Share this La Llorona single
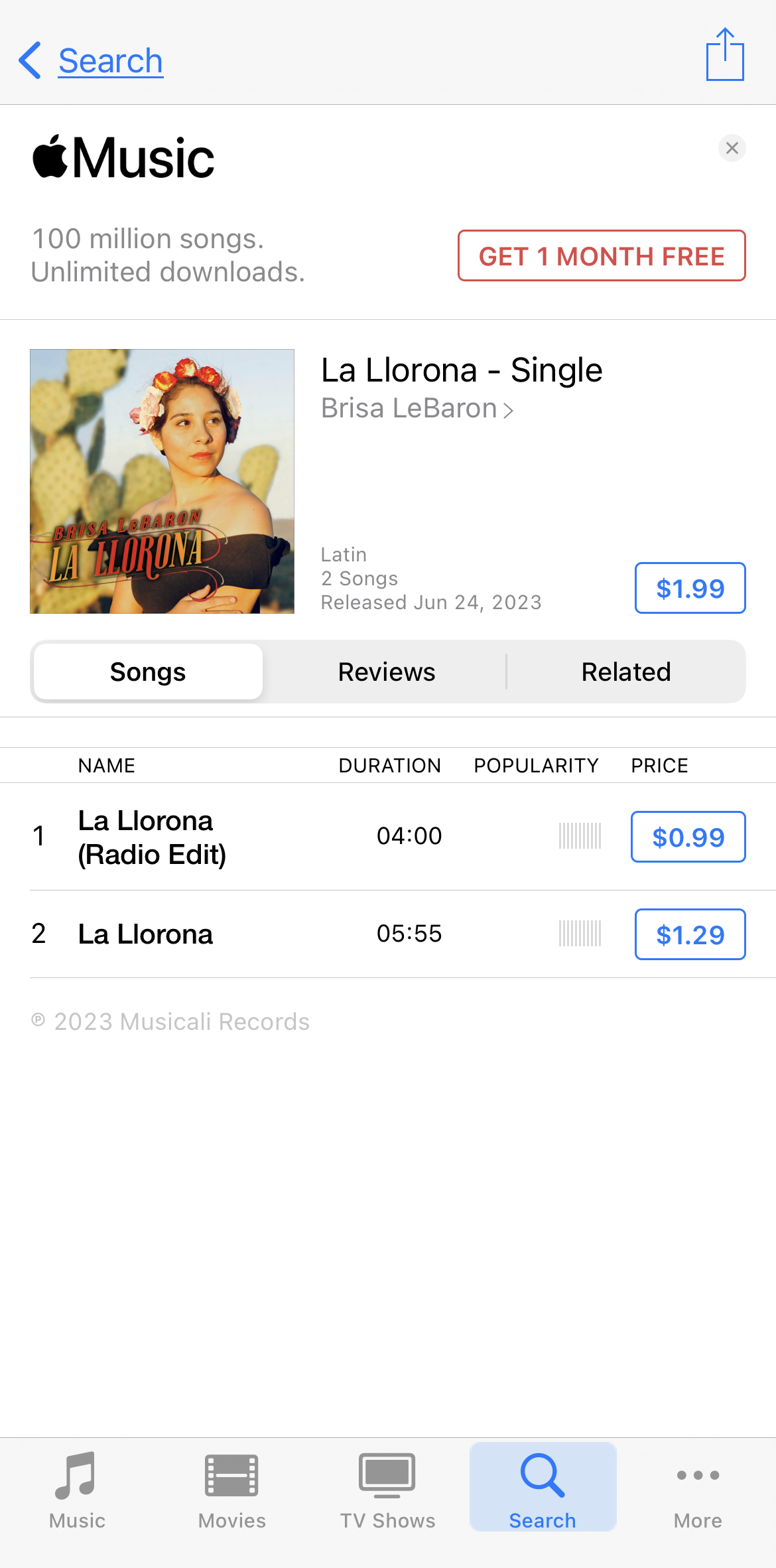 click(724, 56)
